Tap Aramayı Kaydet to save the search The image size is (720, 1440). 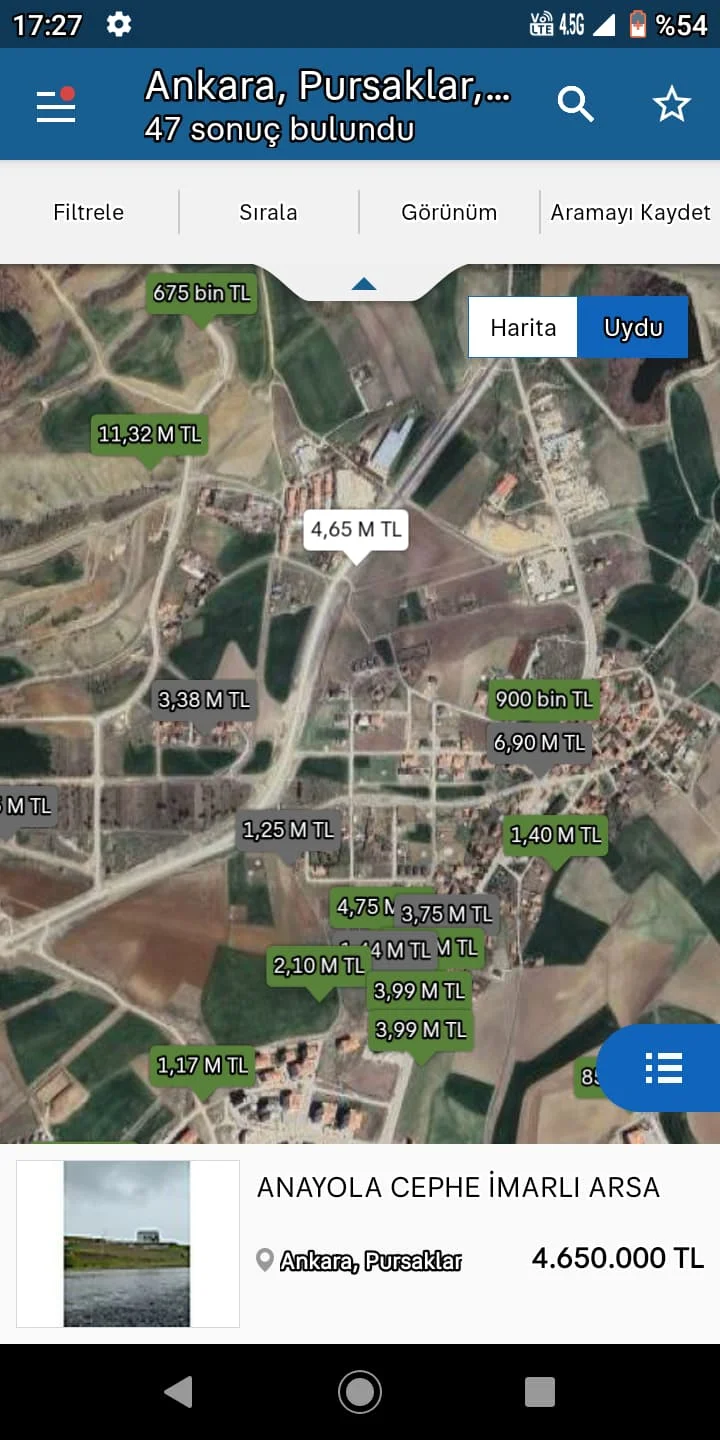pos(630,212)
